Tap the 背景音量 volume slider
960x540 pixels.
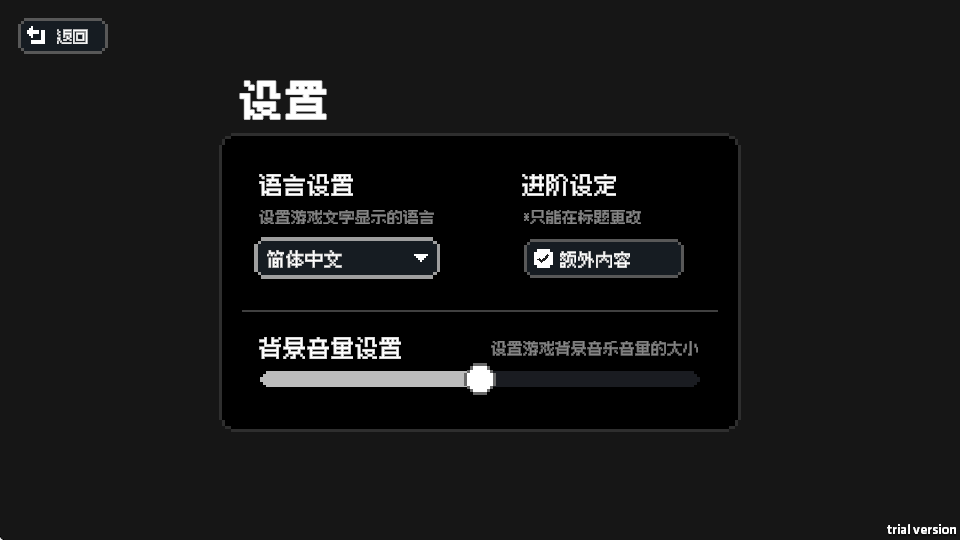[x=480, y=379]
